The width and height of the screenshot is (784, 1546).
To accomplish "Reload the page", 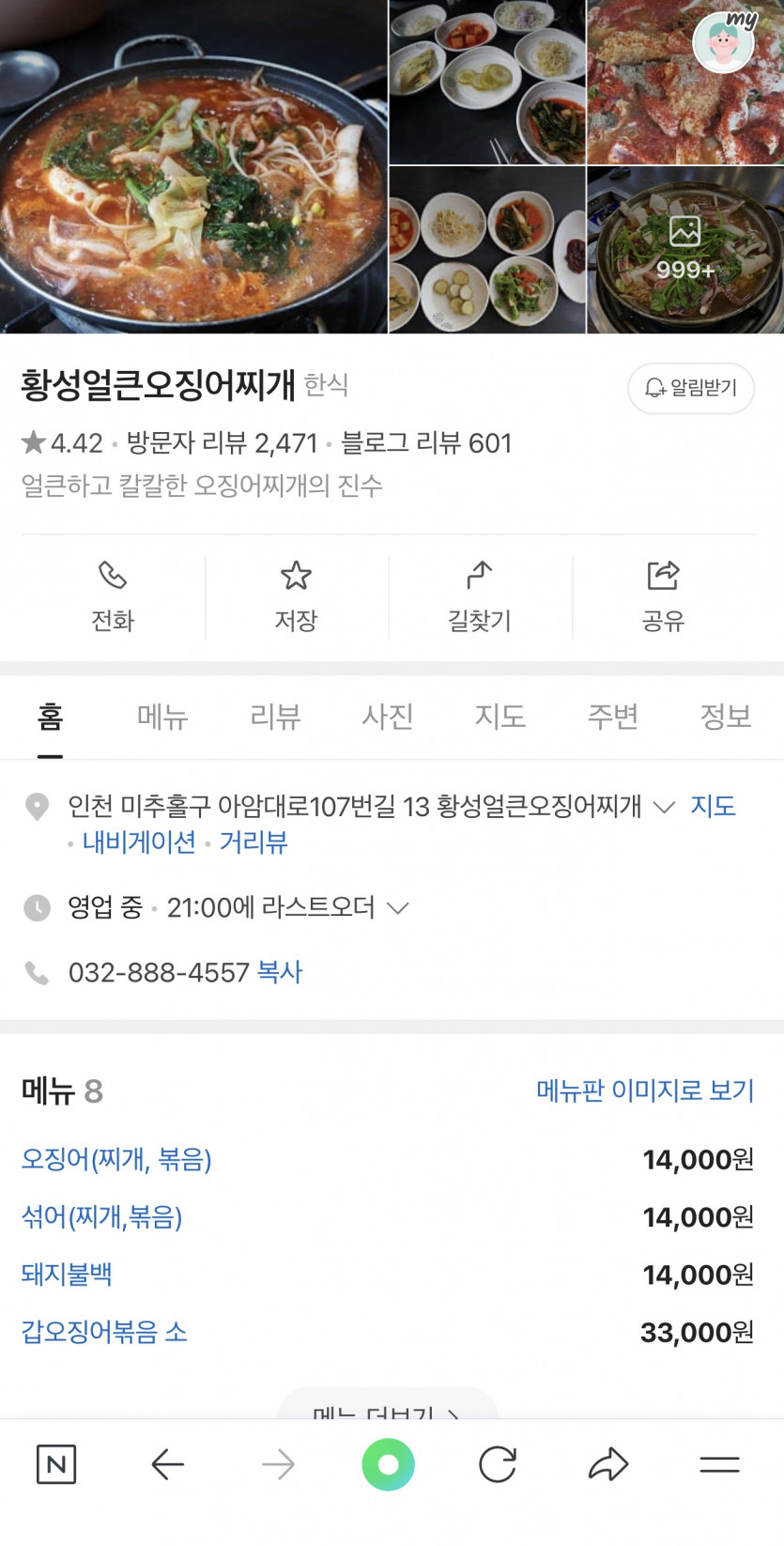I will pyautogui.click(x=498, y=1464).
